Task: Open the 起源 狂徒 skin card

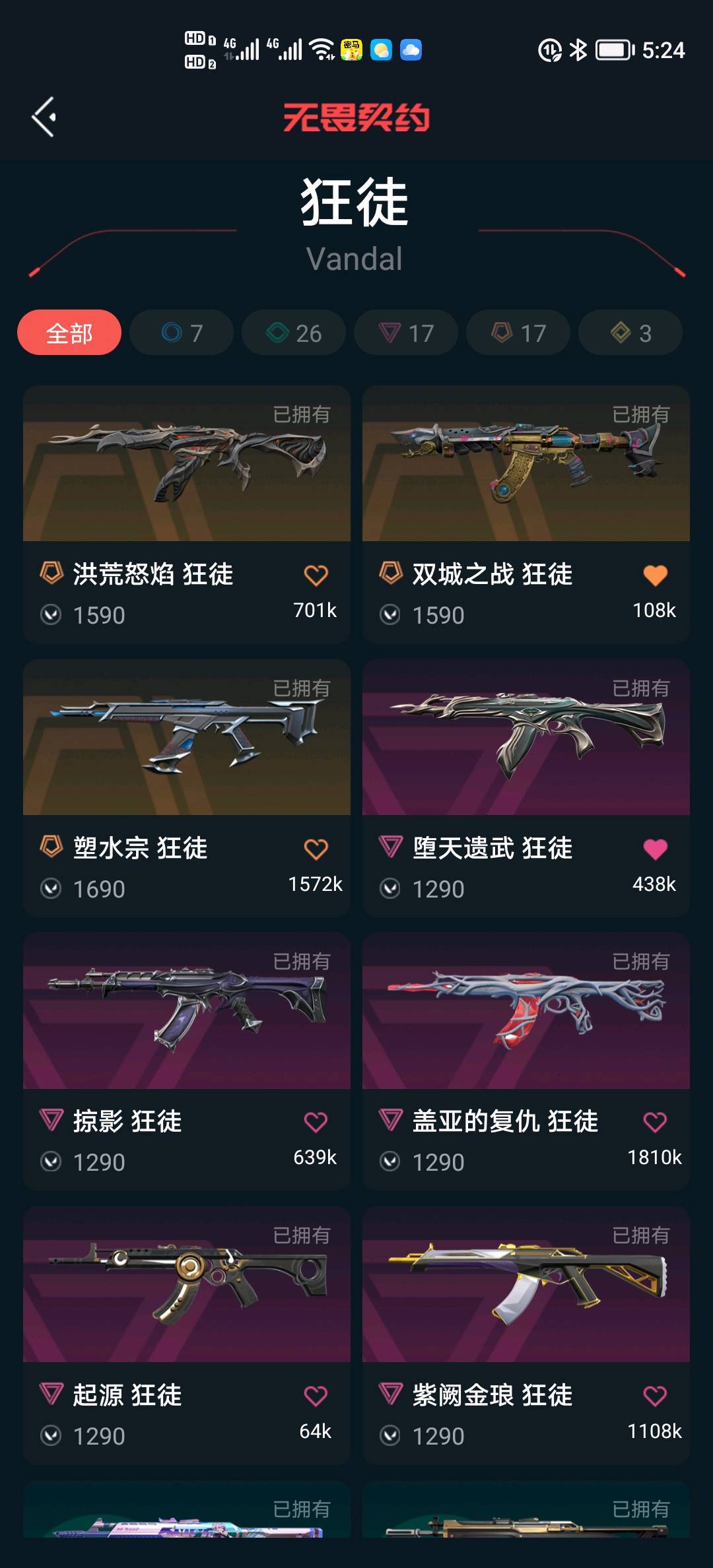Action: (187, 1335)
